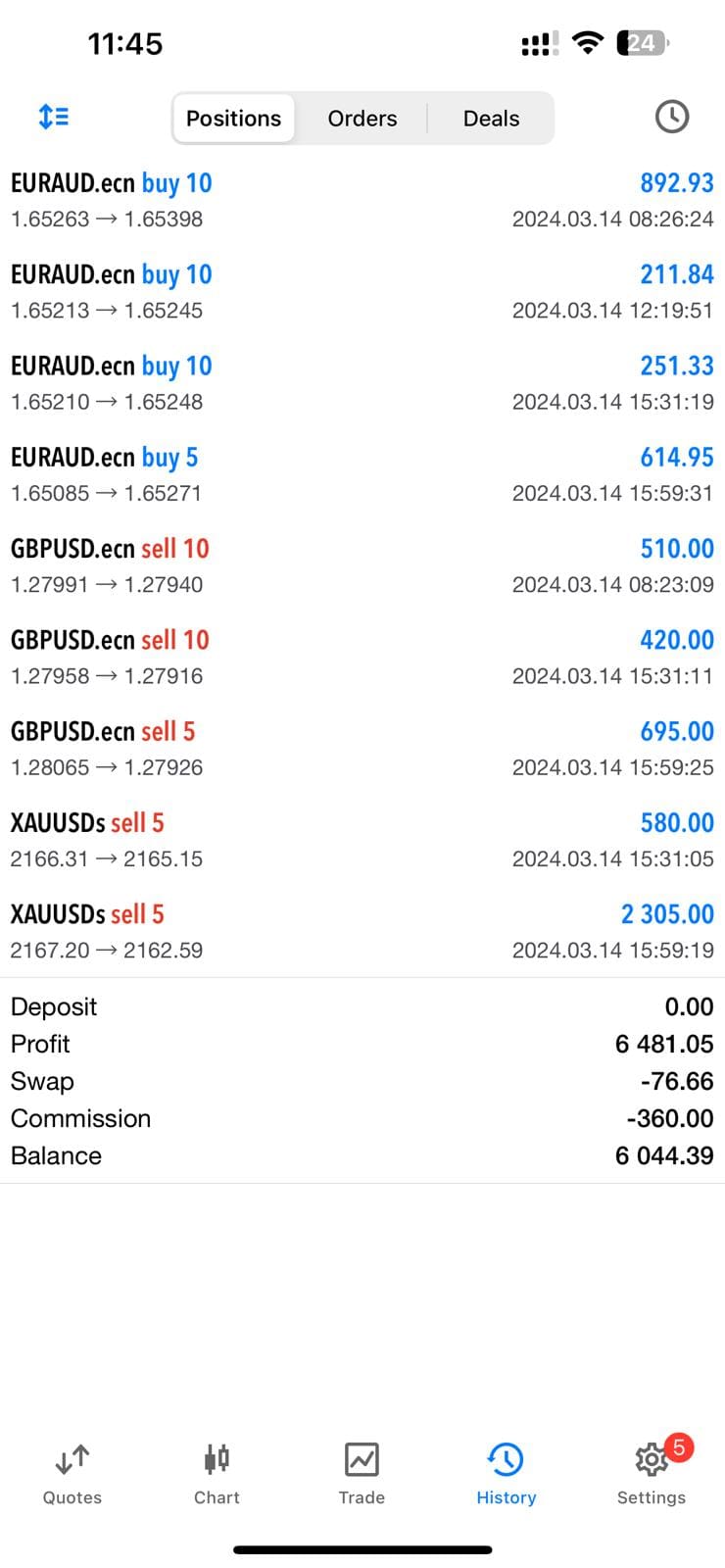Open the GBPUSD.ecn position with 420.00 profit

point(362,657)
